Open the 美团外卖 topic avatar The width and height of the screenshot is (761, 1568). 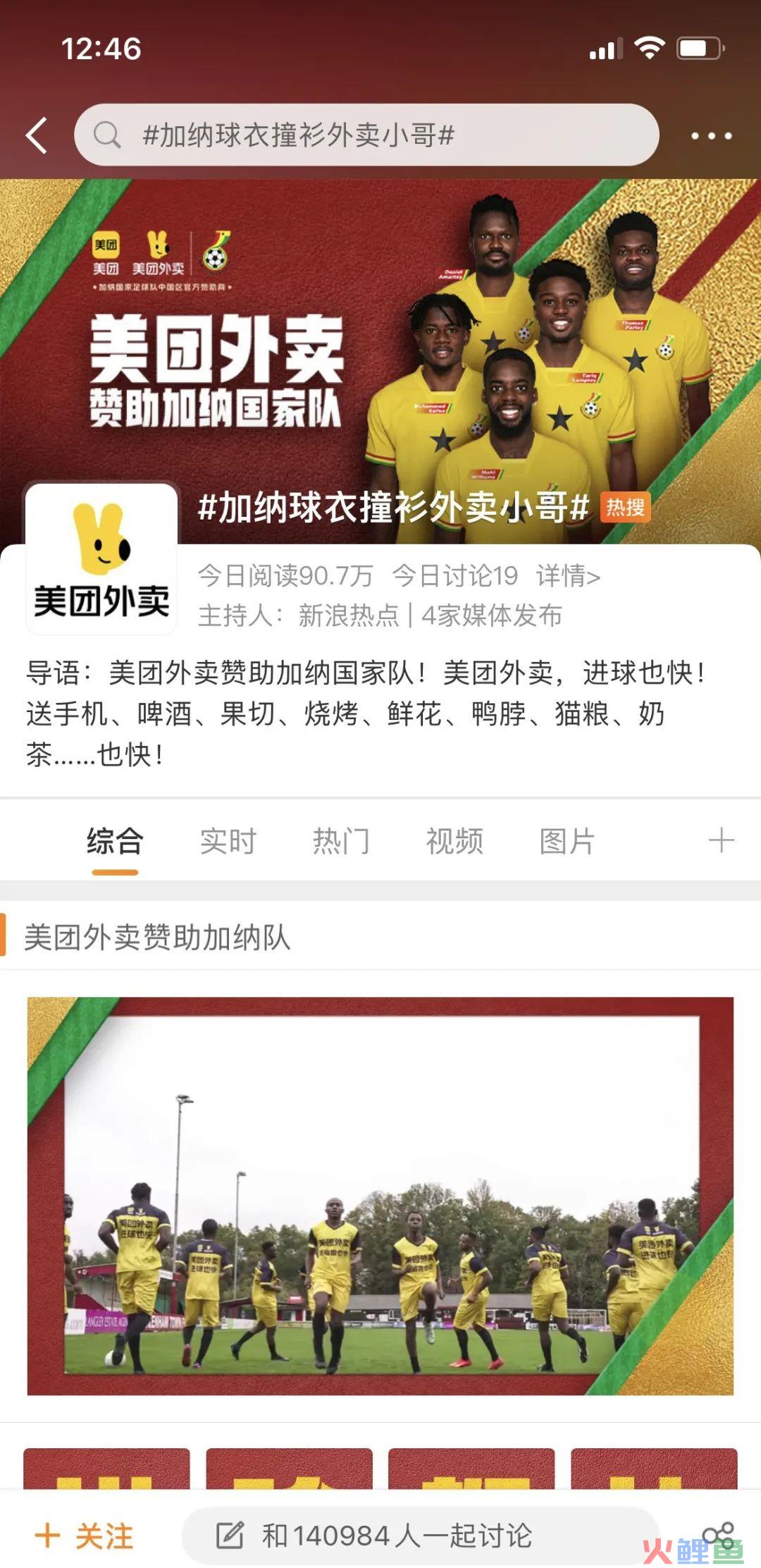(x=101, y=558)
